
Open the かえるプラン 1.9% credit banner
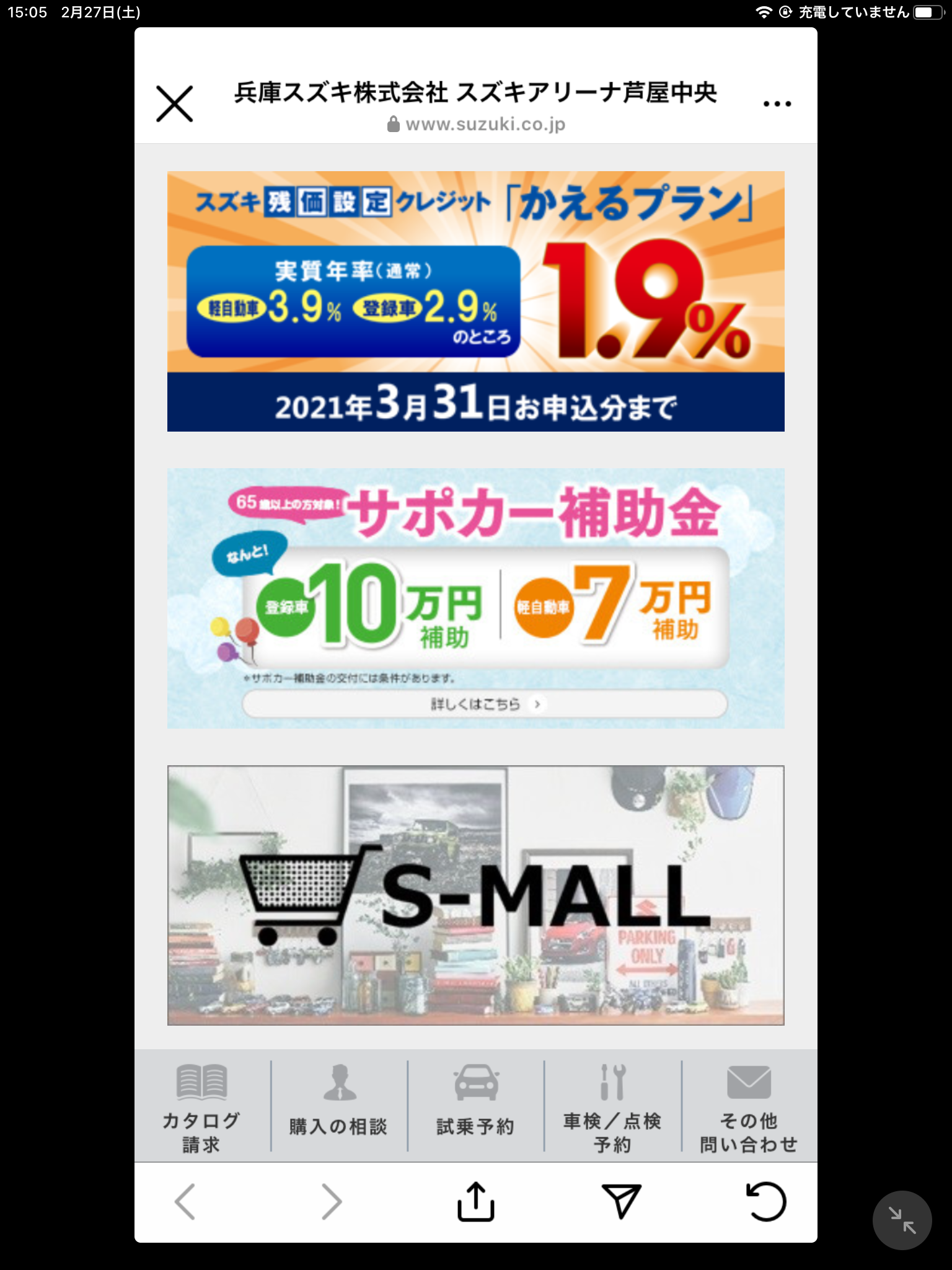pyautogui.click(x=475, y=301)
